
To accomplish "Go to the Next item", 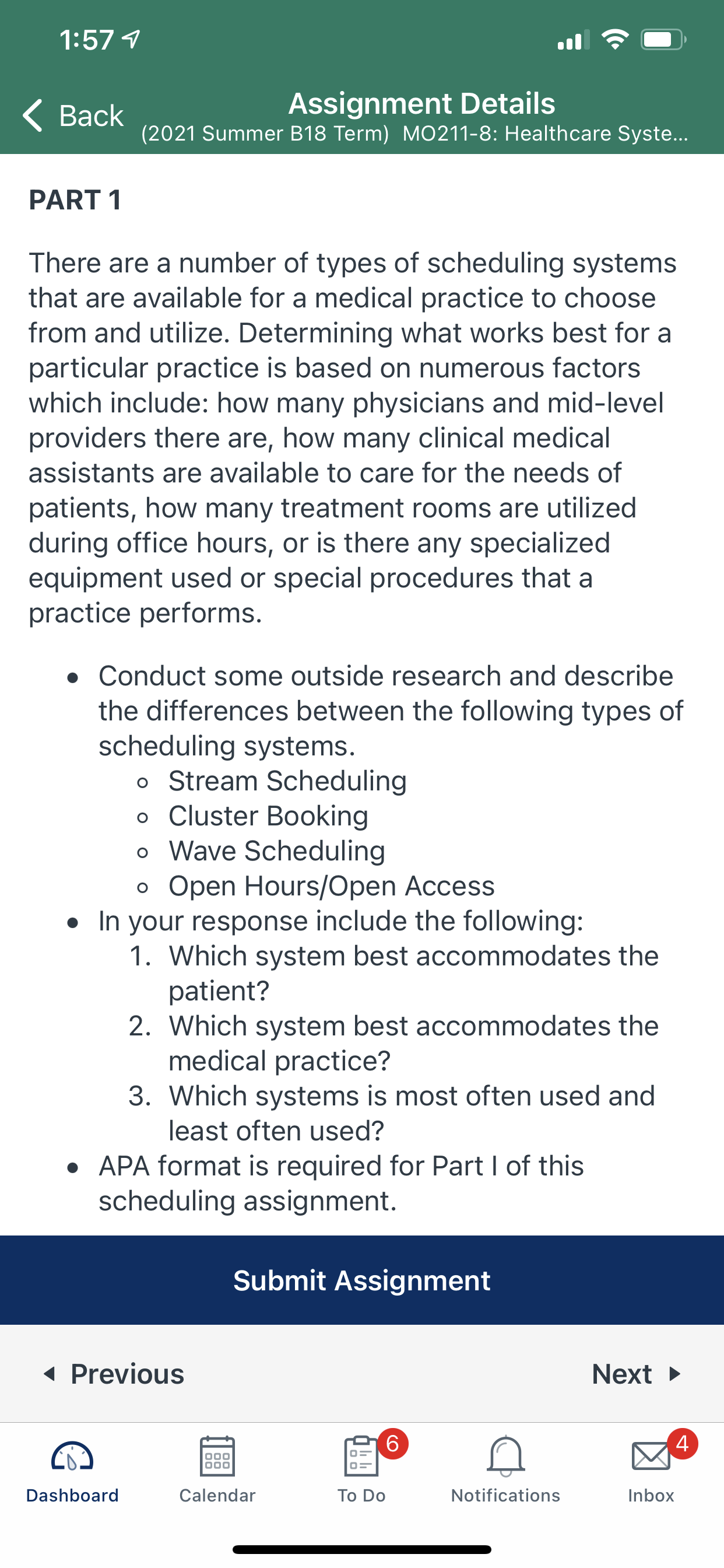I will (x=637, y=1374).
